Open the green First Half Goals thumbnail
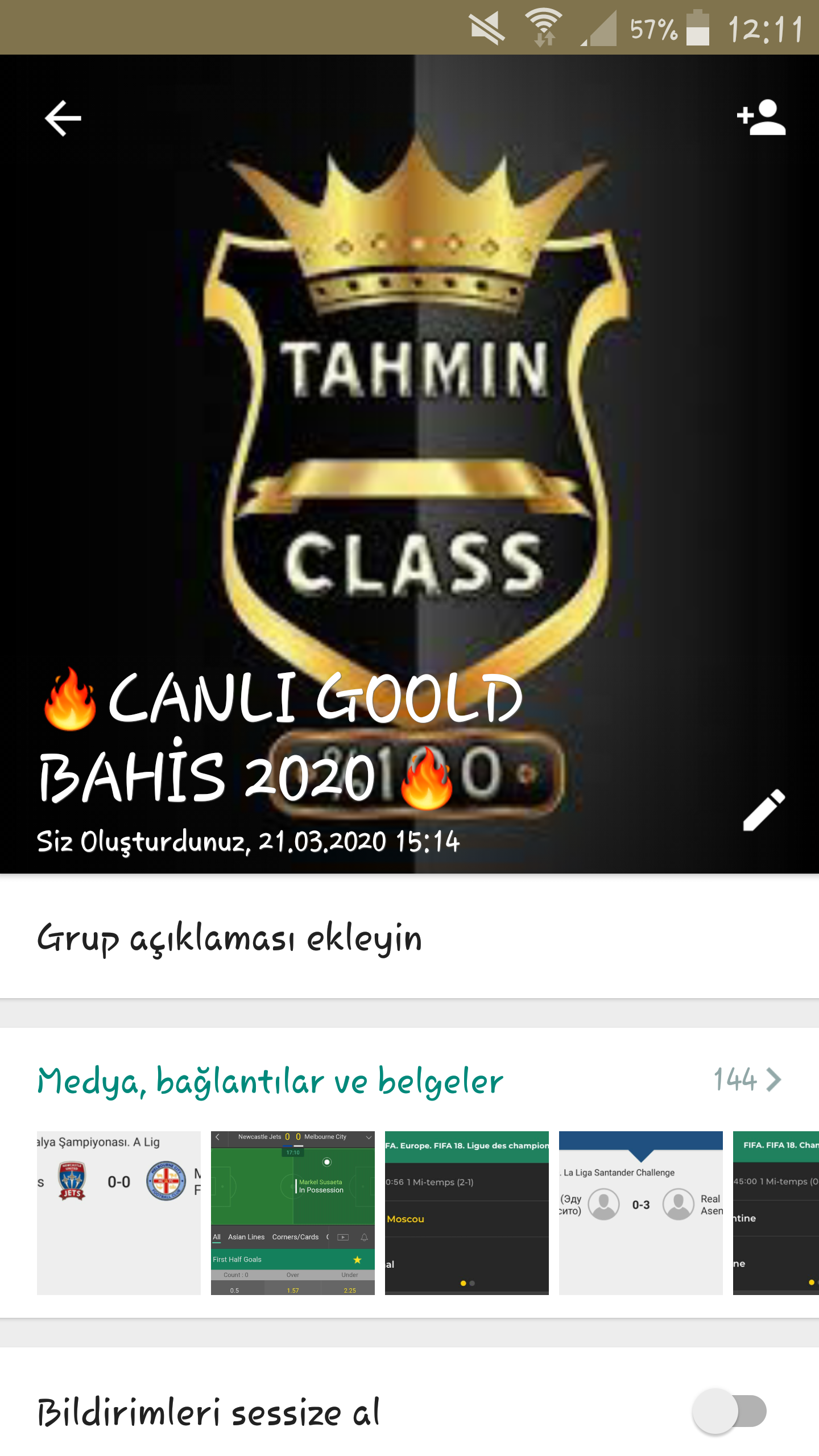 point(292,1213)
